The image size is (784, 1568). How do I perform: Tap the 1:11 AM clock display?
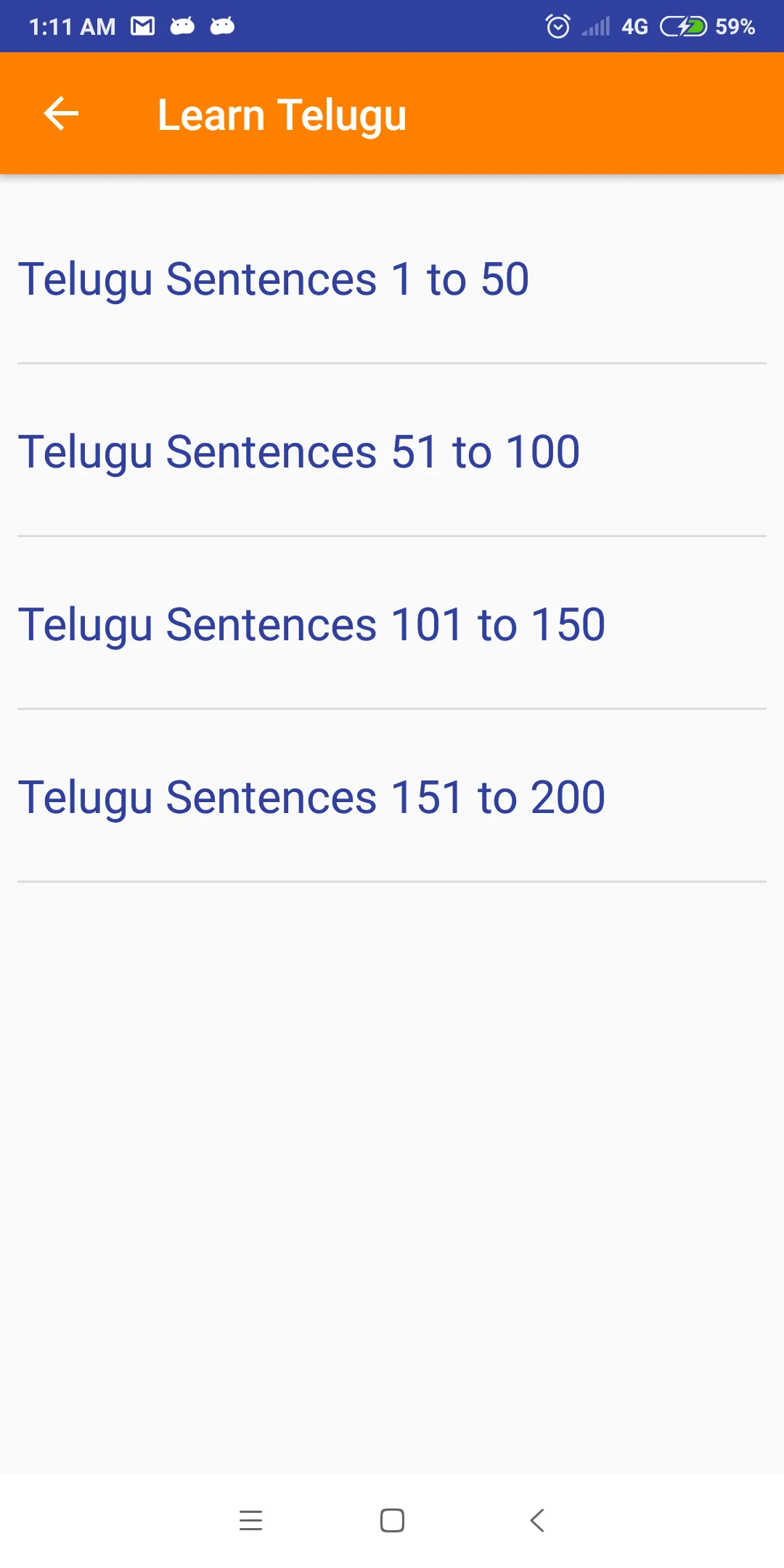tap(71, 25)
